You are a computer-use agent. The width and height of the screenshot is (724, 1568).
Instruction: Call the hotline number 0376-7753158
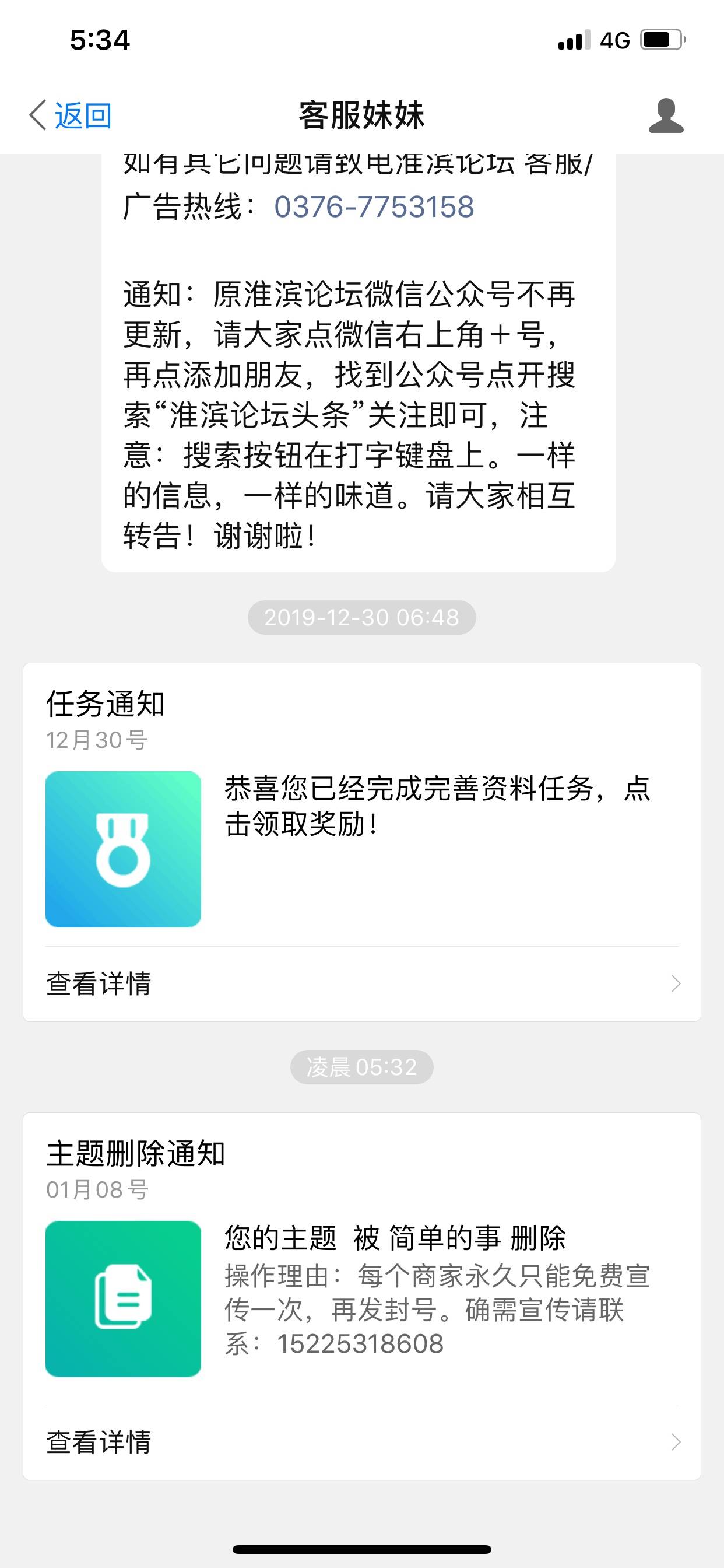(374, 207)
